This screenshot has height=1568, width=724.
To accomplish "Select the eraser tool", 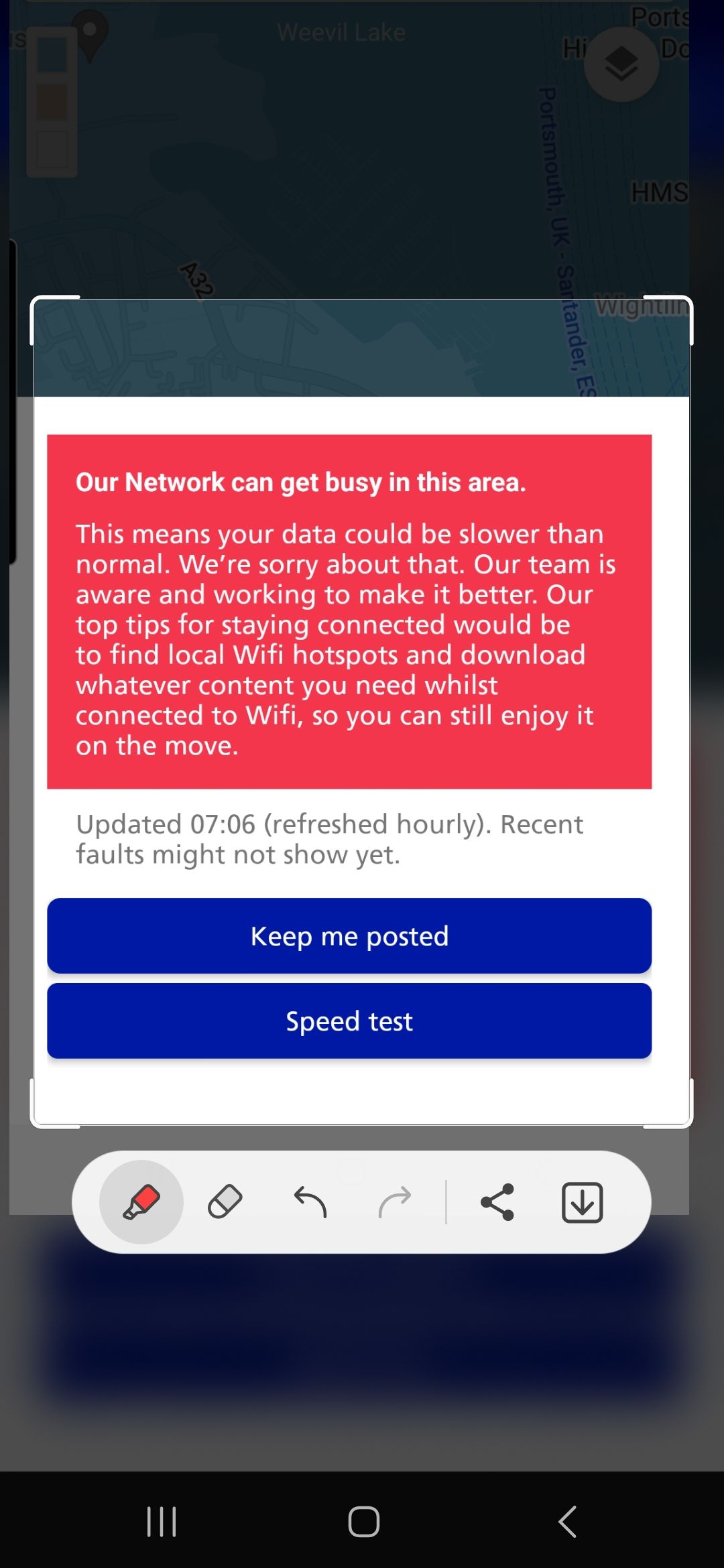I will pyautogui.click(x=225, y=1202).
